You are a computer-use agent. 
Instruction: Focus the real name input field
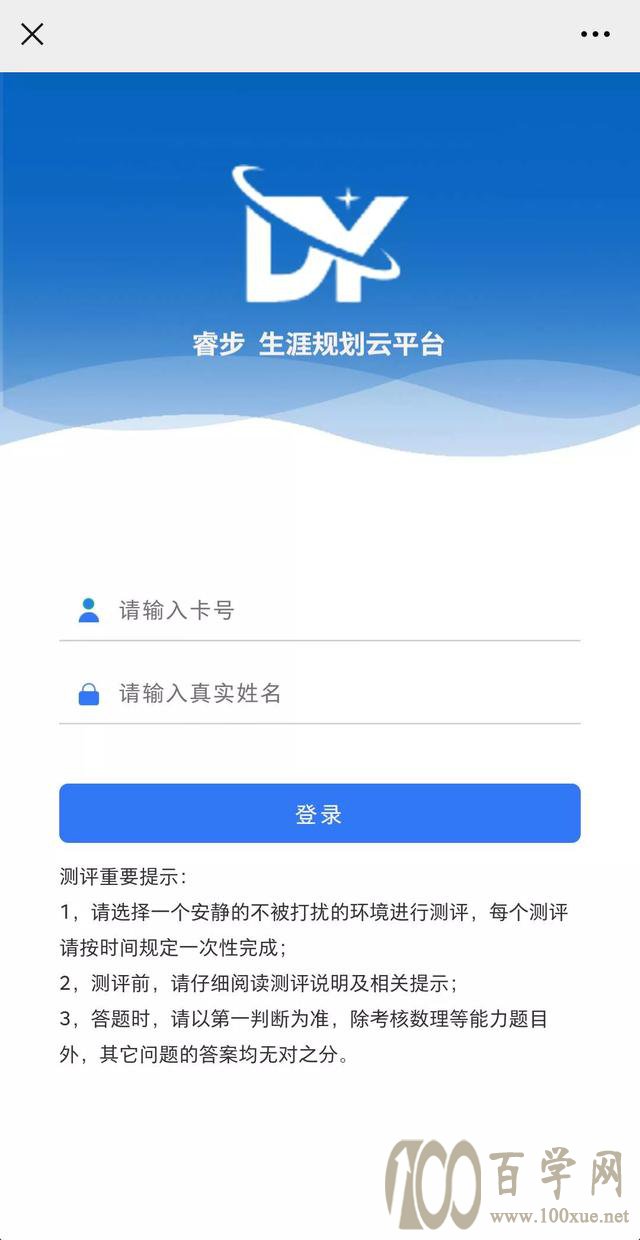320,693
